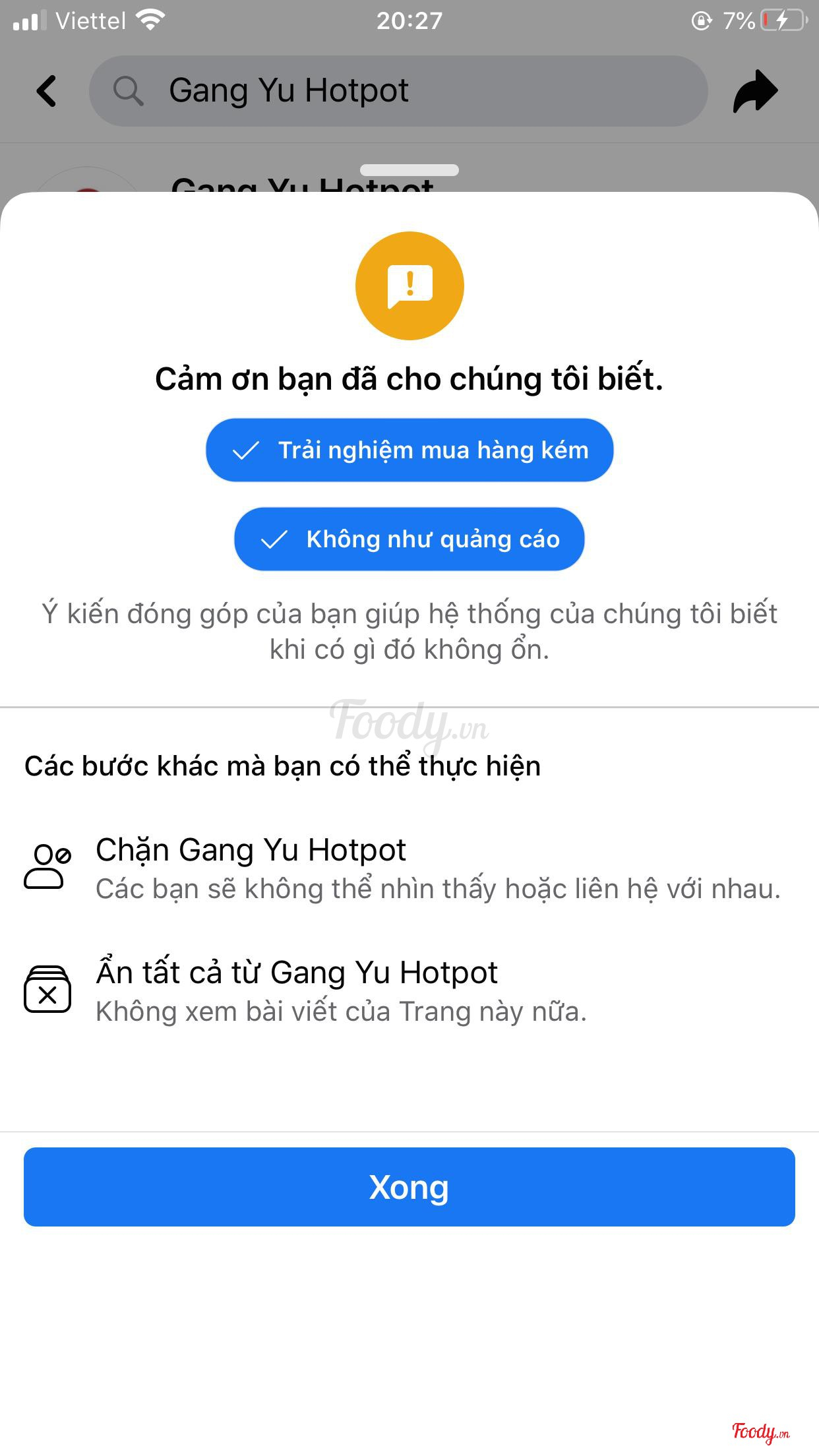Go back using the top arrow
Viewport: 819px width, 1456px height.
point(46,91)
